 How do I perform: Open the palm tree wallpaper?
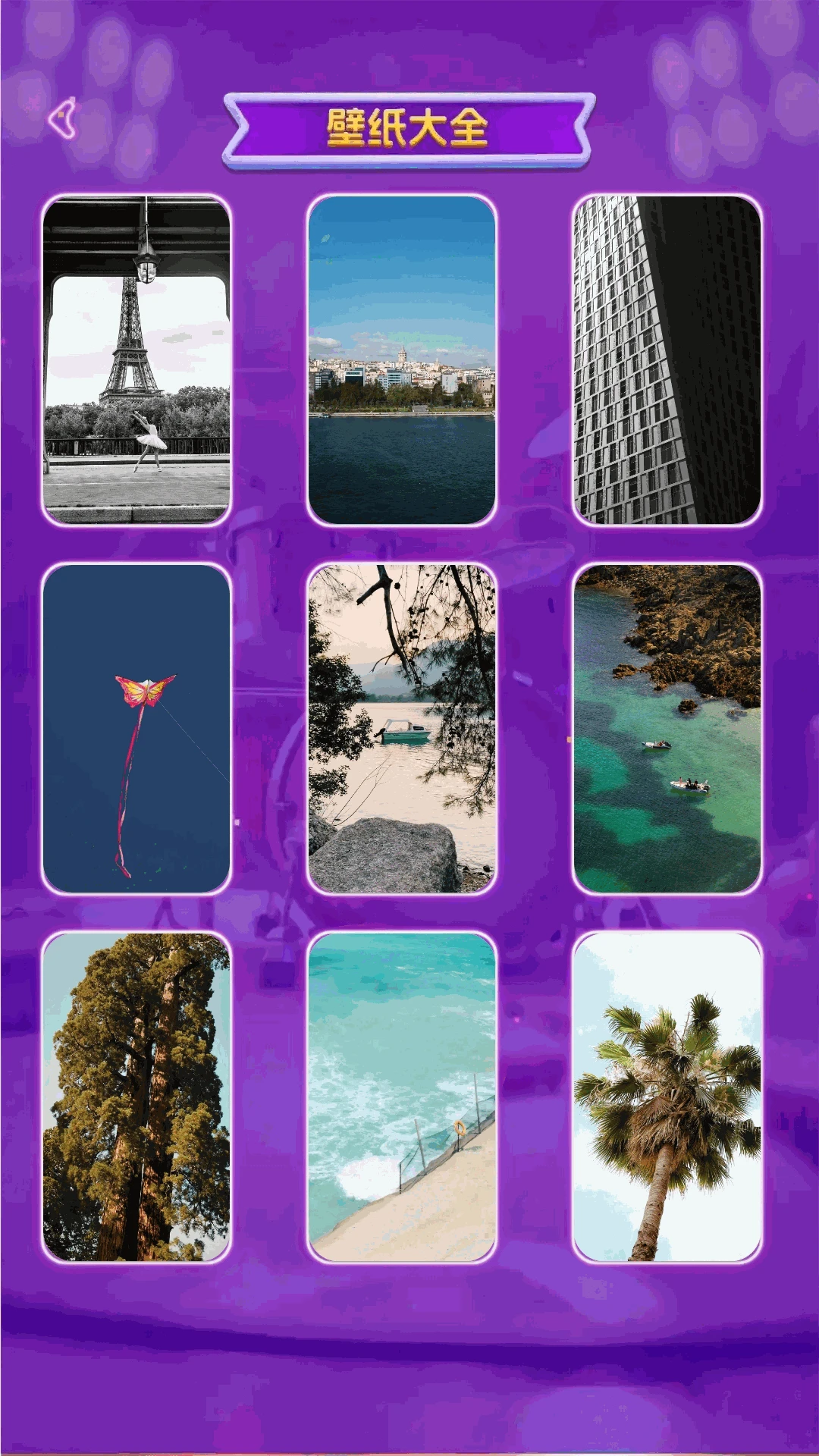coord(667,1097)
